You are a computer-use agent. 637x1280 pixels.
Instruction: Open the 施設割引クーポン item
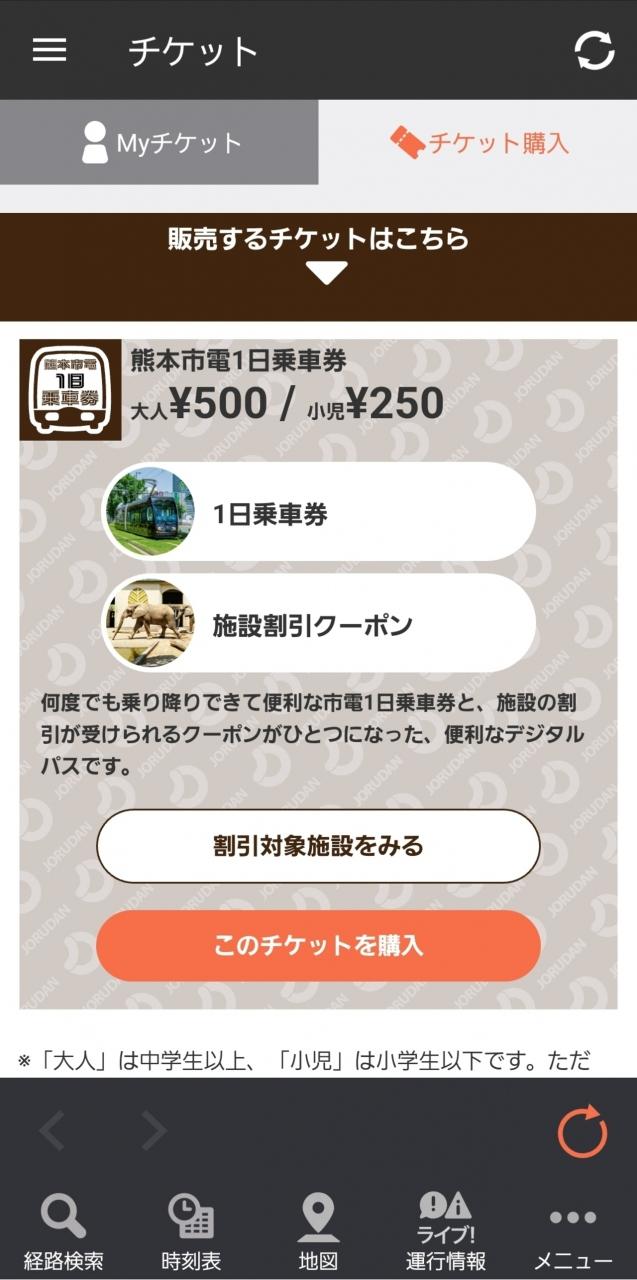[319, 625]
